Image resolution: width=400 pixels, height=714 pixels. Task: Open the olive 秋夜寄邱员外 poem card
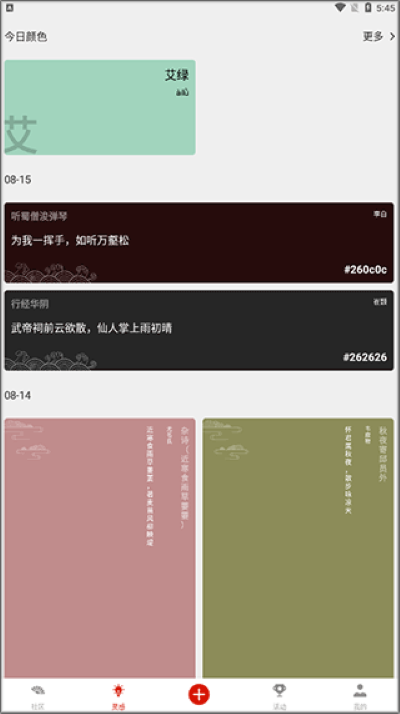298,548
